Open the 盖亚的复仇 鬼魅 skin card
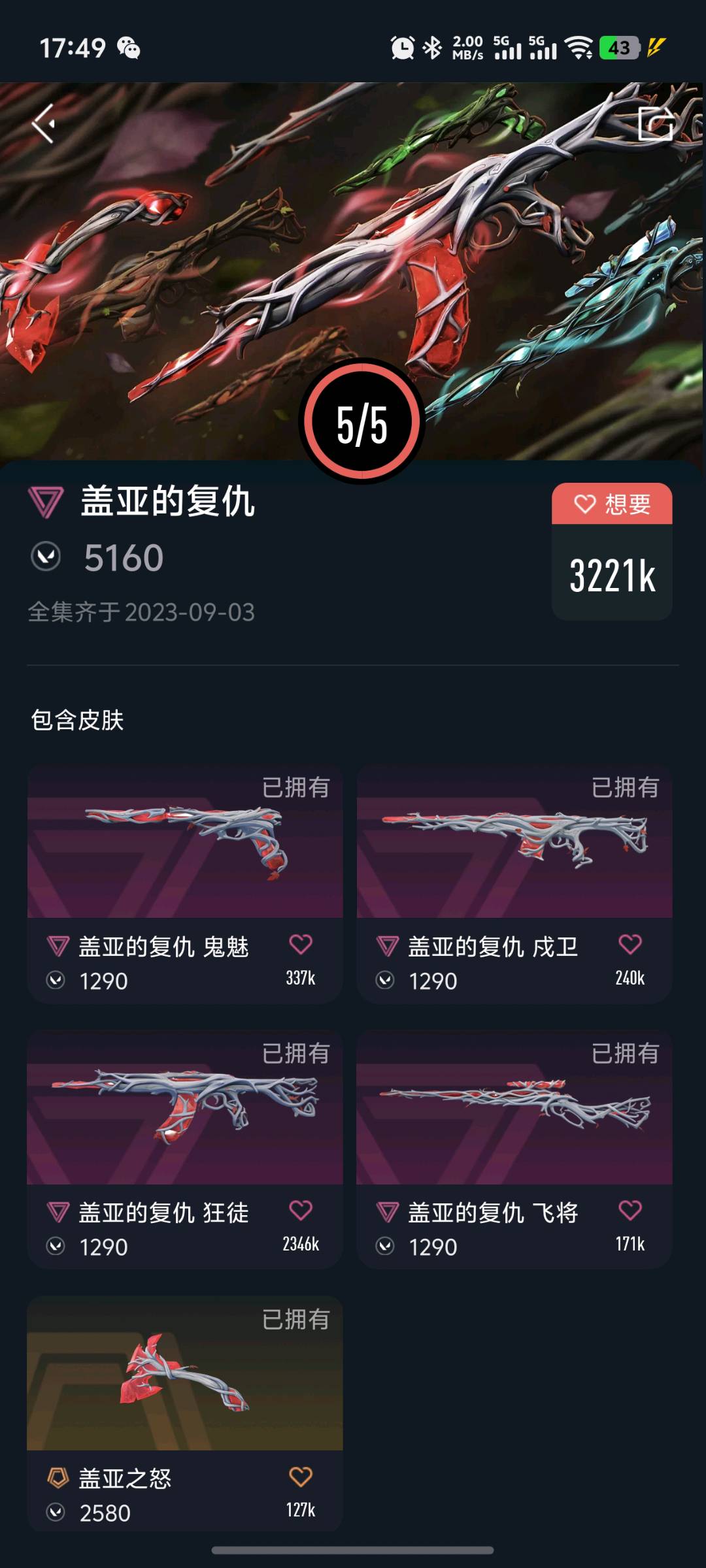Screen dimensions: 706x1568 click(185, 884)
